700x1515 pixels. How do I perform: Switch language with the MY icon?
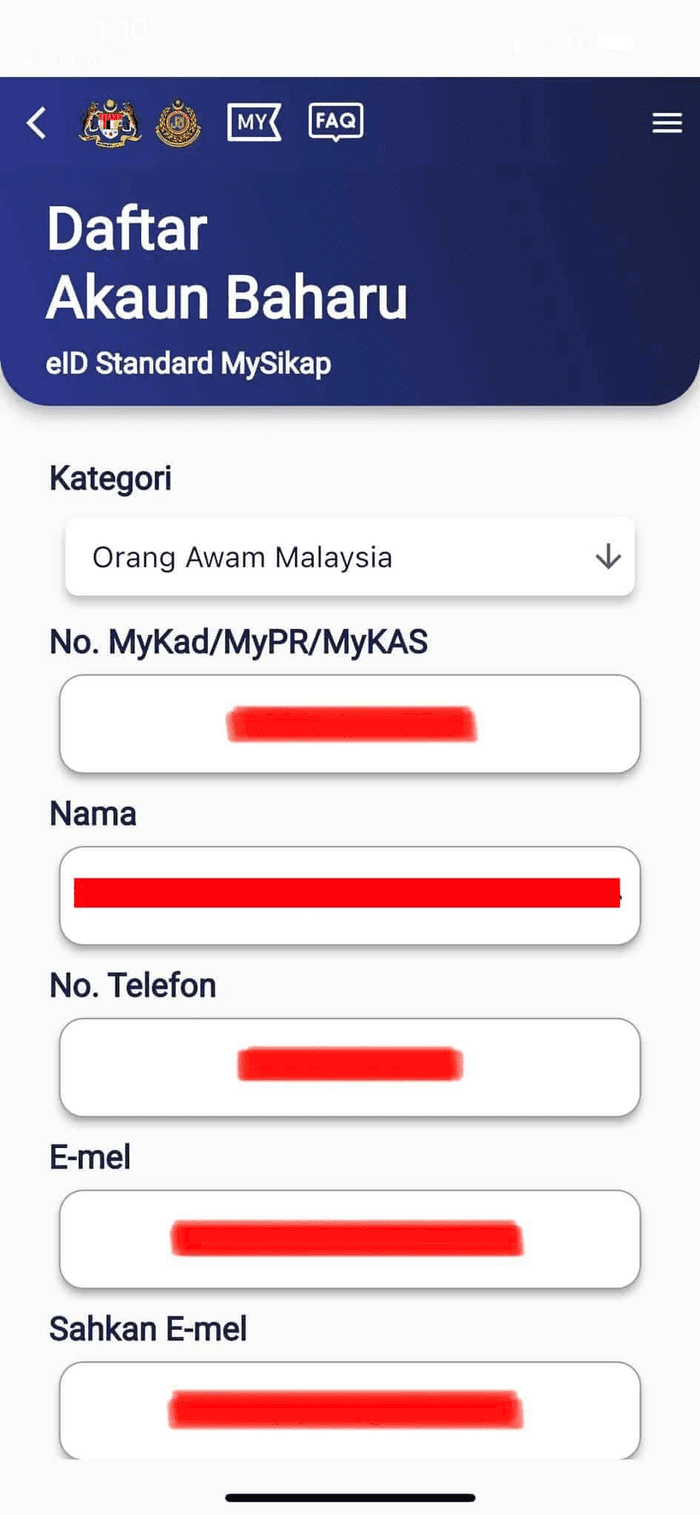254,123
